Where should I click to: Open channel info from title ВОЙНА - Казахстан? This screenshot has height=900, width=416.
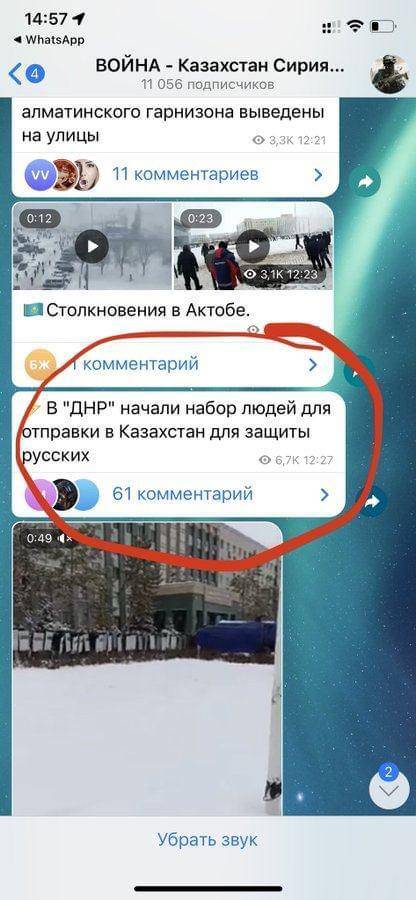click(220, 67)
